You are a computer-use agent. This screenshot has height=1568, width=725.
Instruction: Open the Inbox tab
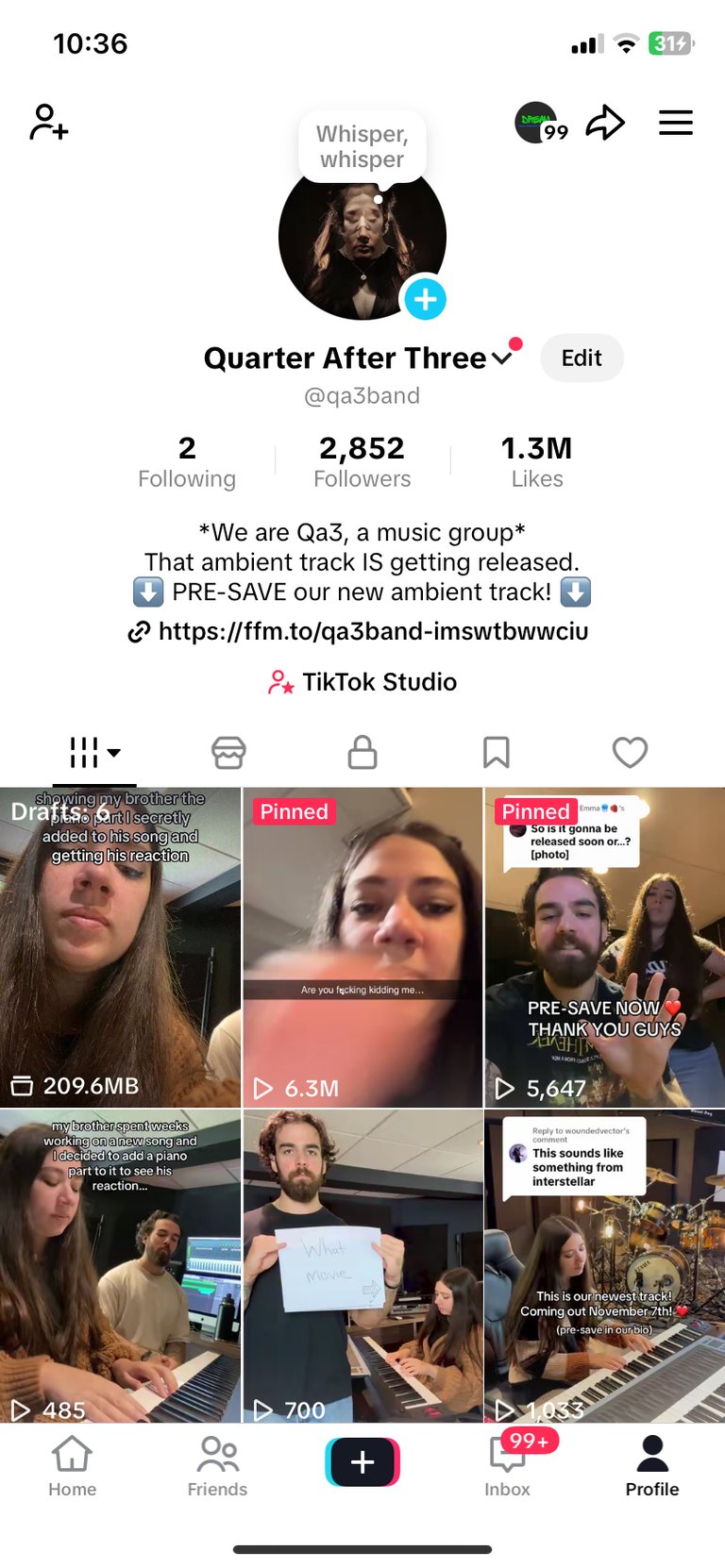click(x=508, y=1466)
